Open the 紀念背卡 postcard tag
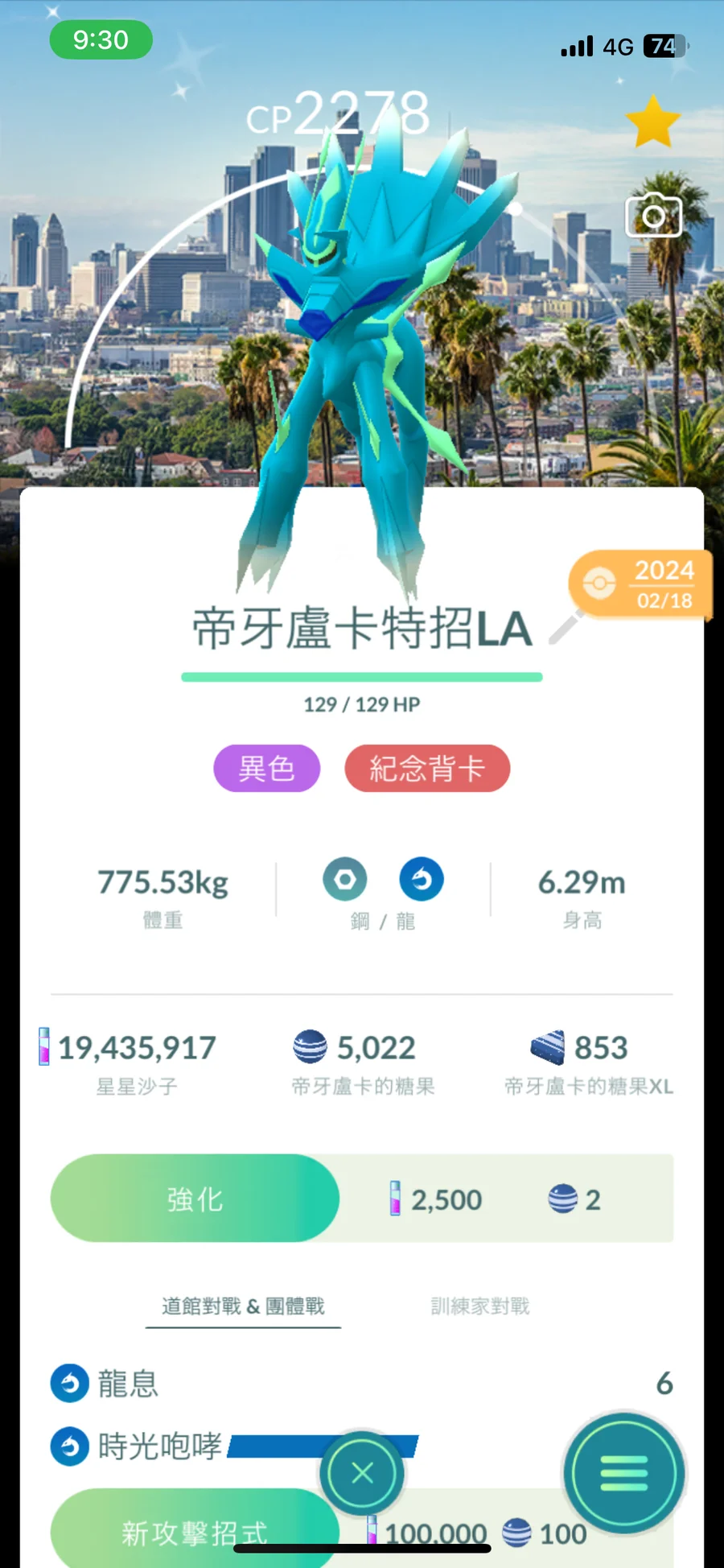The height and width of the screenshot is (1568, 724). click(x=427, y=769)
